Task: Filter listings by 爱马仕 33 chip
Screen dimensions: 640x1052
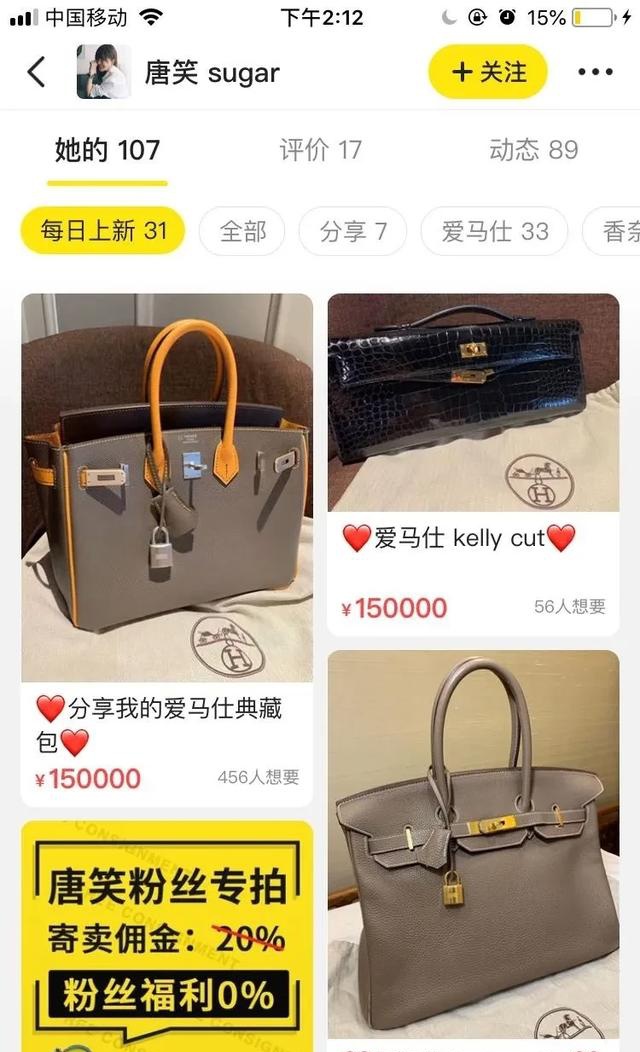Action: pos(494,232)
